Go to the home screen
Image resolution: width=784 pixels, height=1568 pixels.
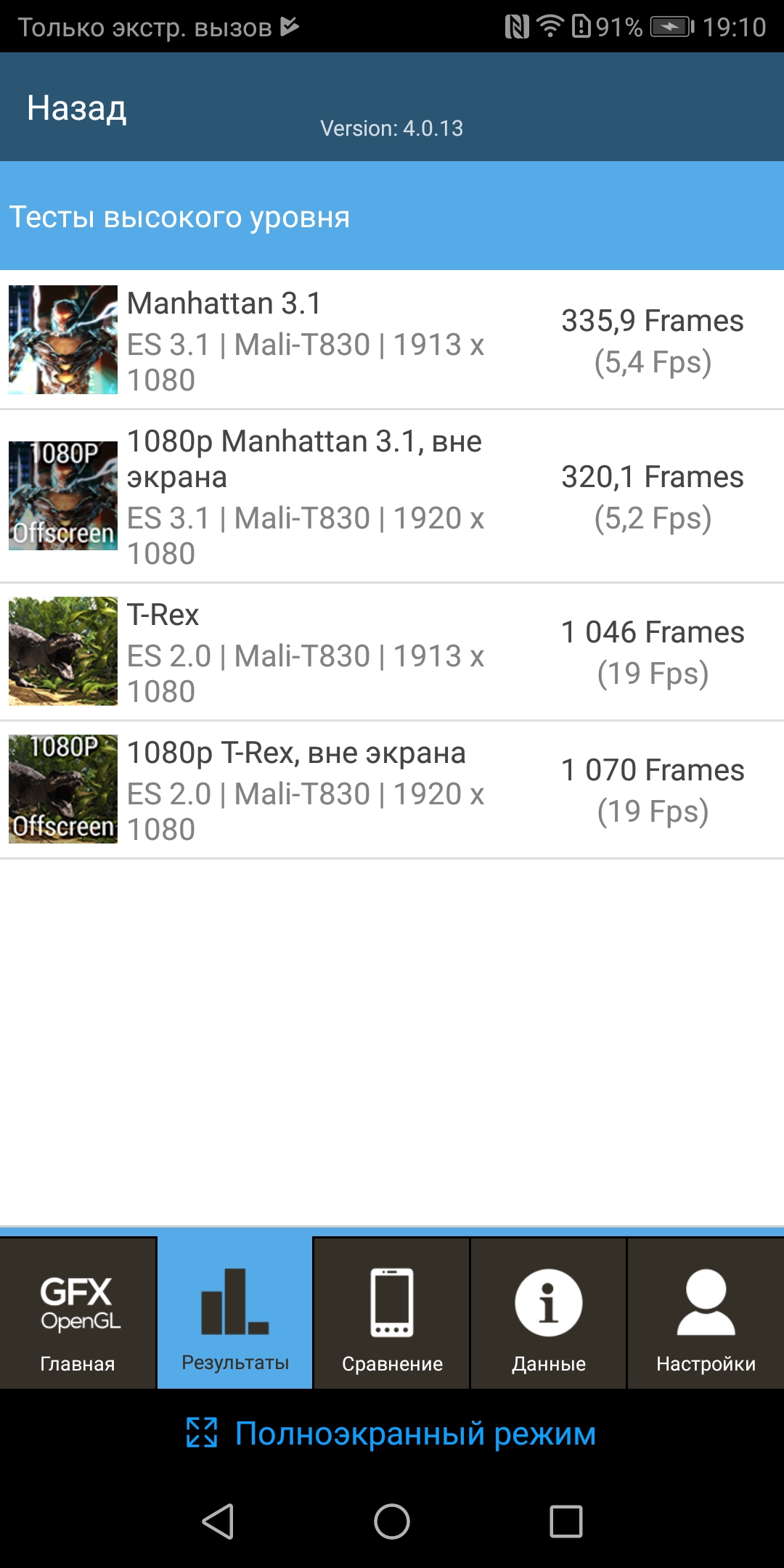(x=392, y=1521)
